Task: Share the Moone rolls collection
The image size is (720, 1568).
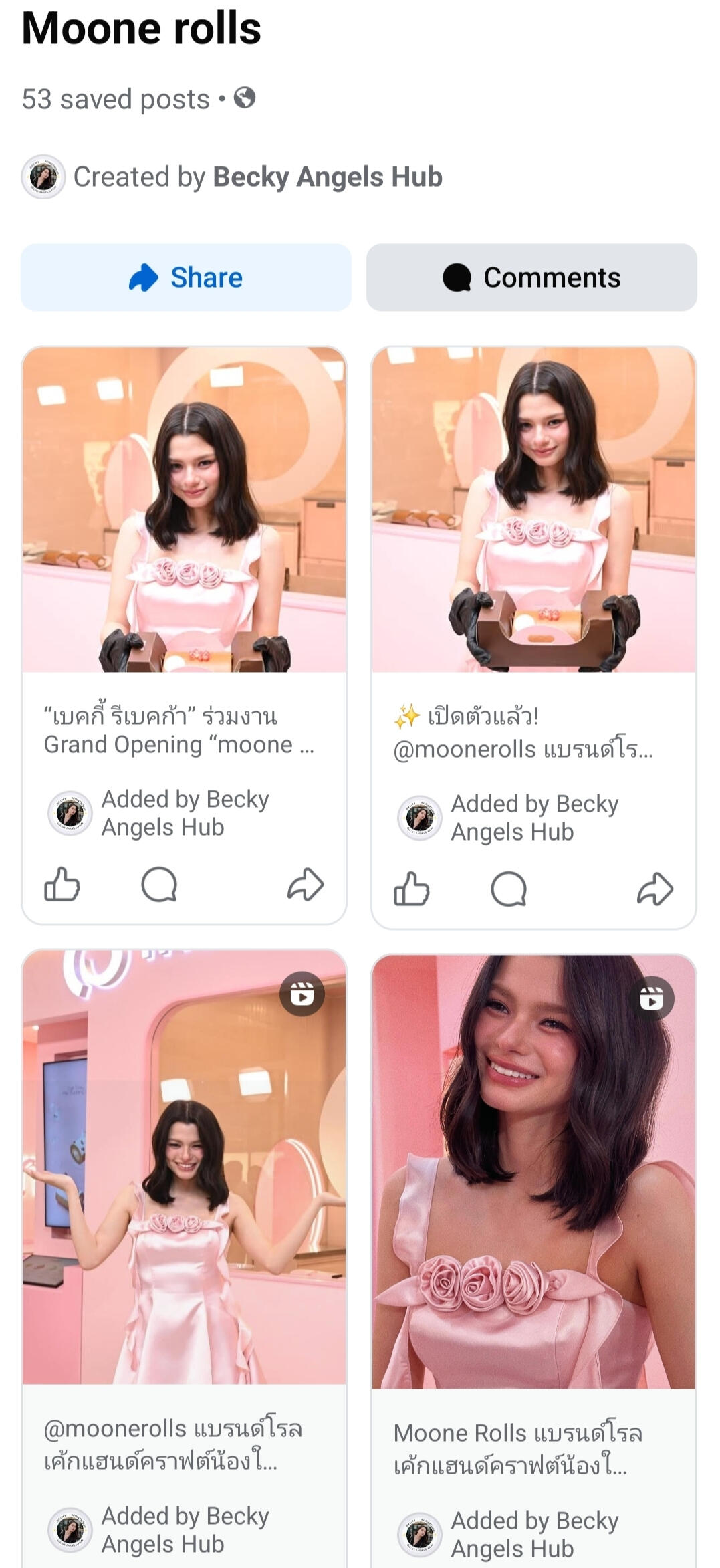Action: click(186, 277)
